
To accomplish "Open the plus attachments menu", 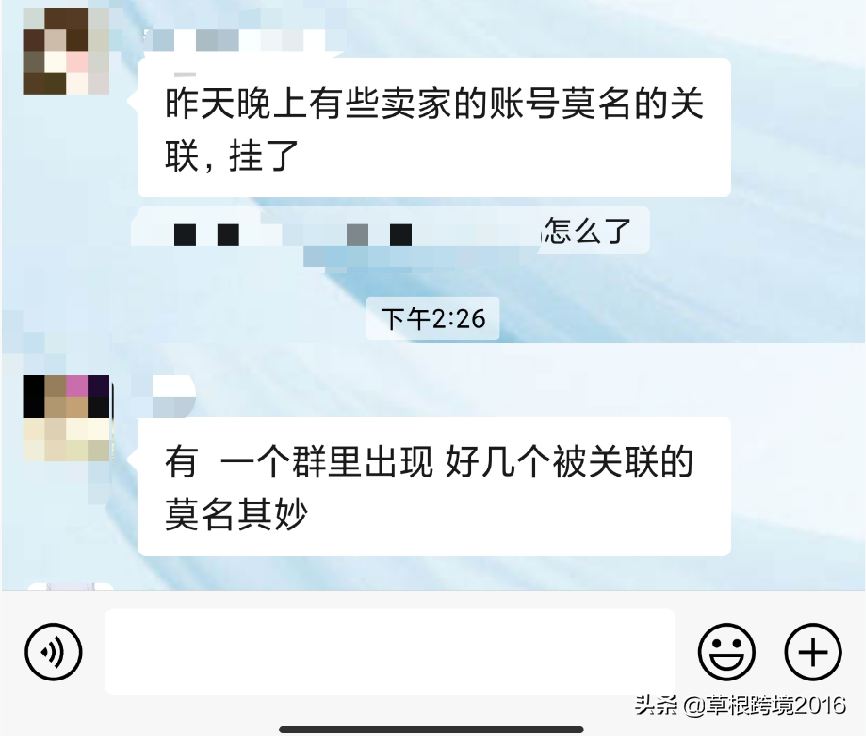I will coord(813,652).
